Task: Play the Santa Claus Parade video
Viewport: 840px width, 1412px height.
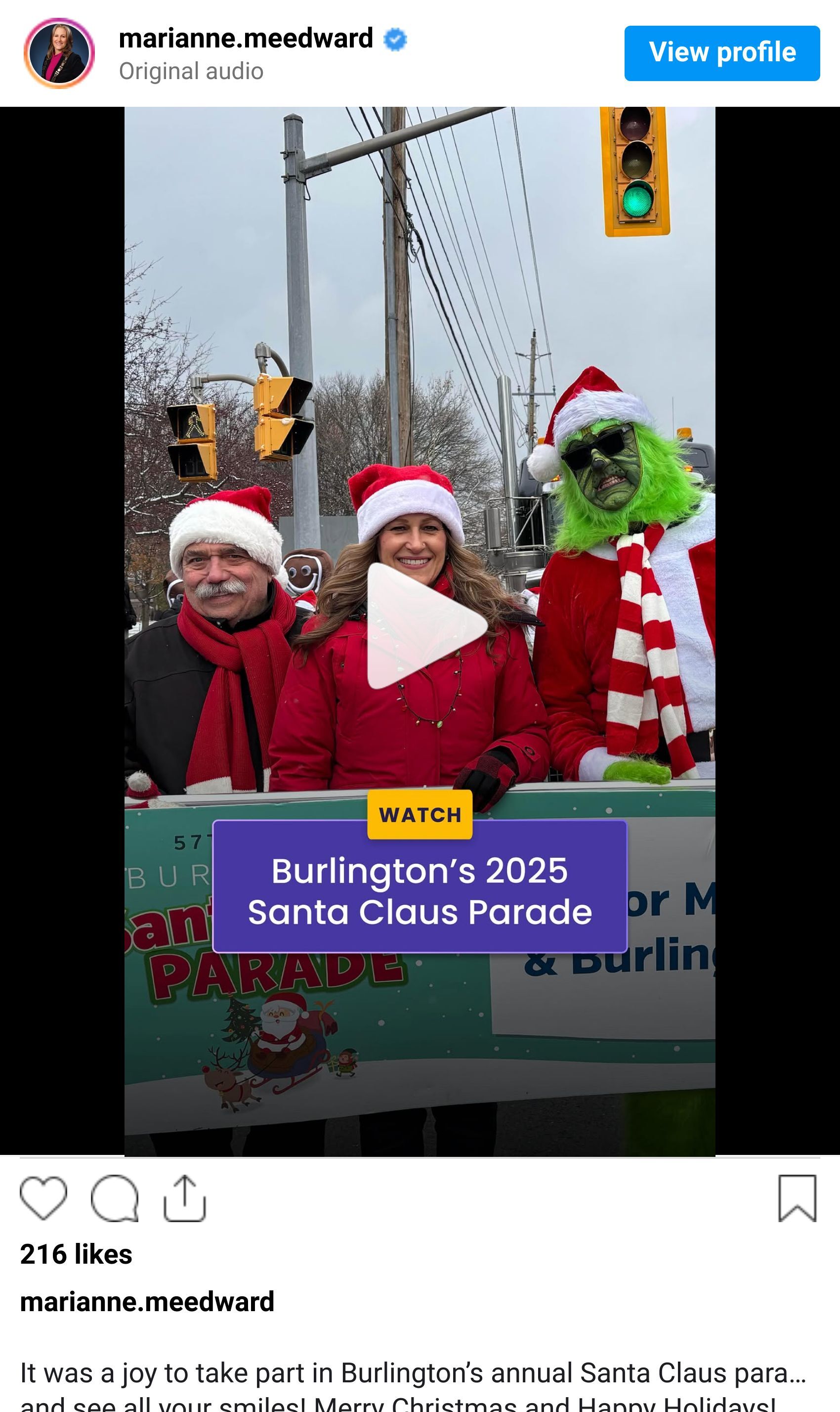Action: click(425, 626)
